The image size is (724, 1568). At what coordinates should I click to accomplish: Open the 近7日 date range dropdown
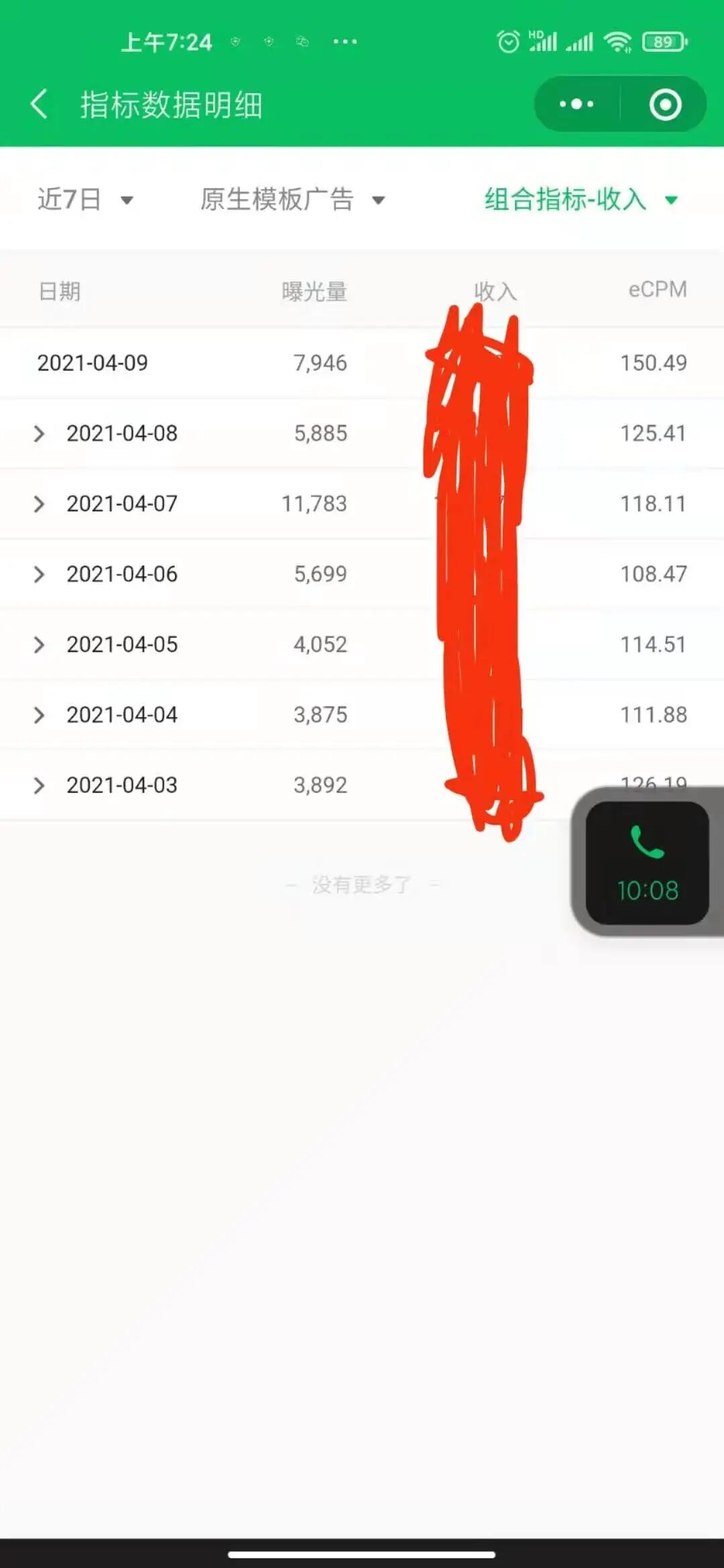point(85,200)
